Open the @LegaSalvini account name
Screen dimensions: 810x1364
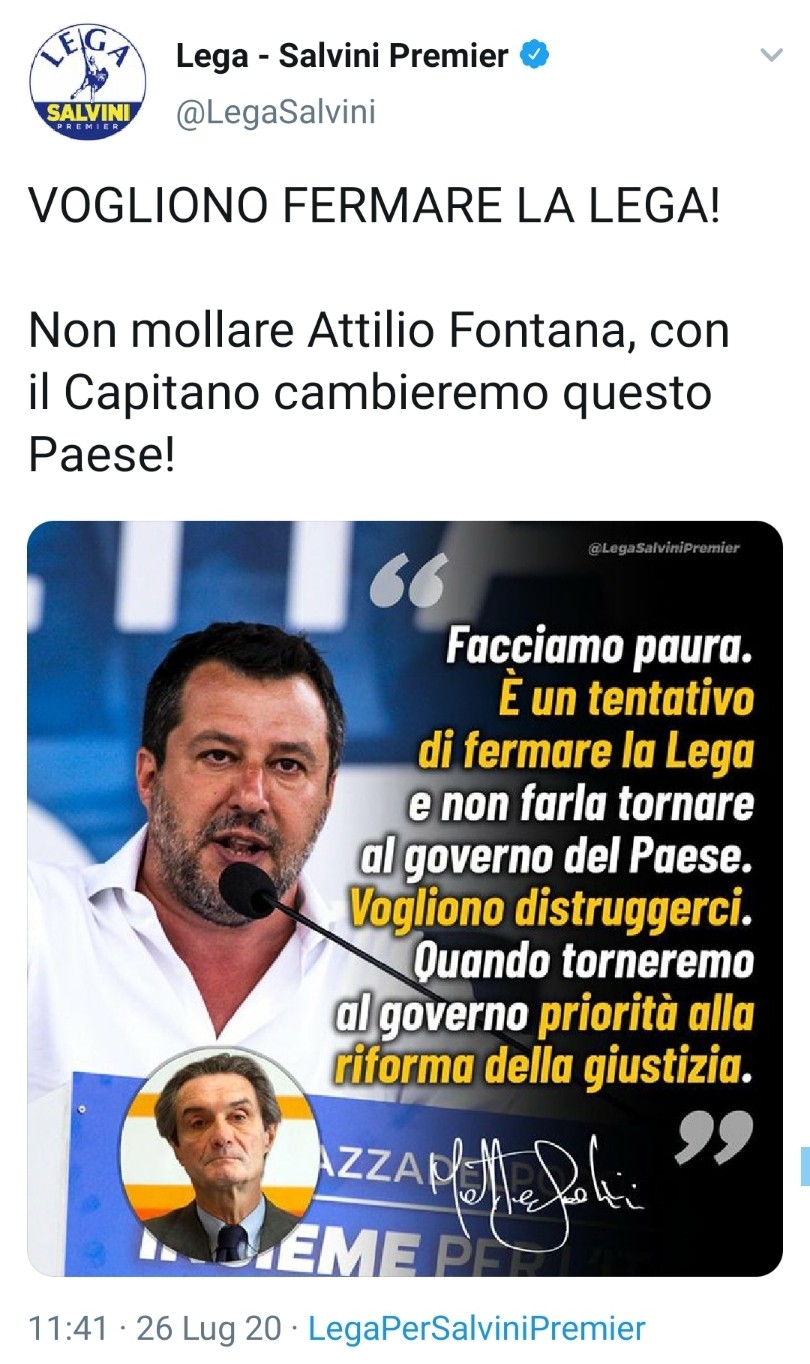pos(276,112)
